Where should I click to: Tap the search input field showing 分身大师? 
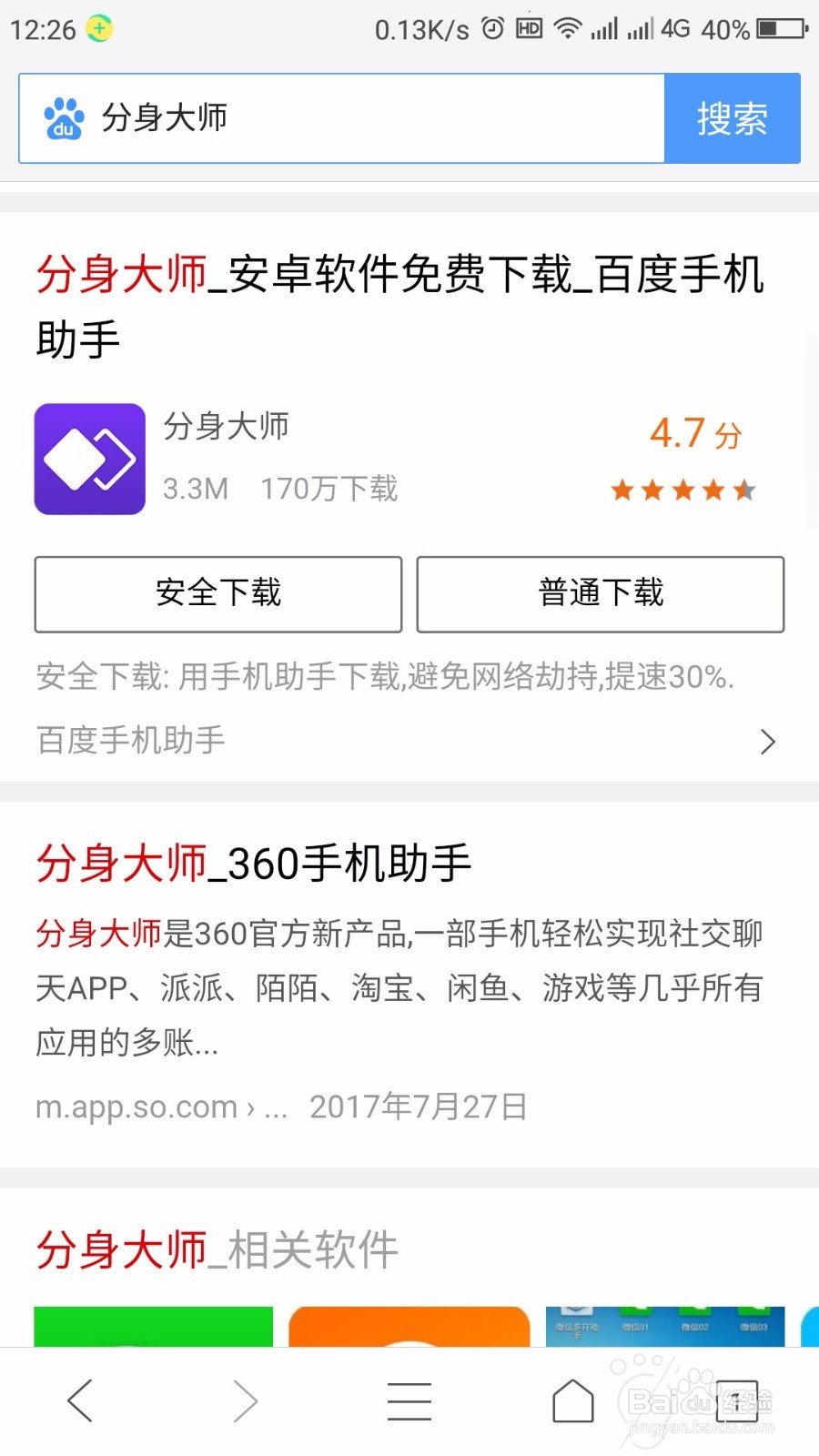click(x=364, y=118)
